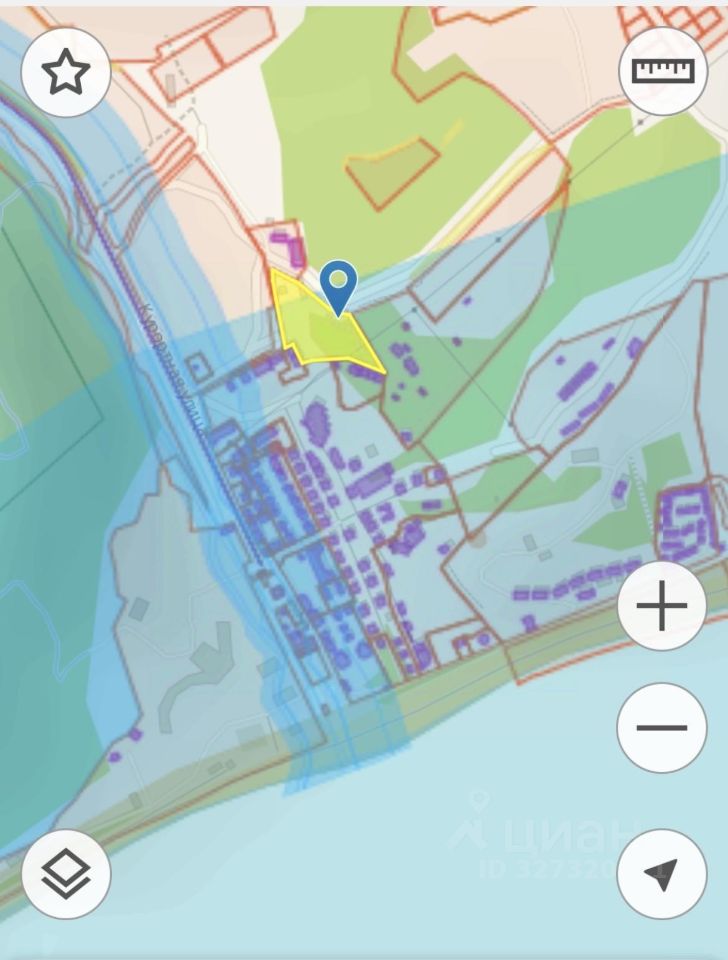Save this plot to favorites
The width and height of the screenshot is (728, 960).
(66, 72)
